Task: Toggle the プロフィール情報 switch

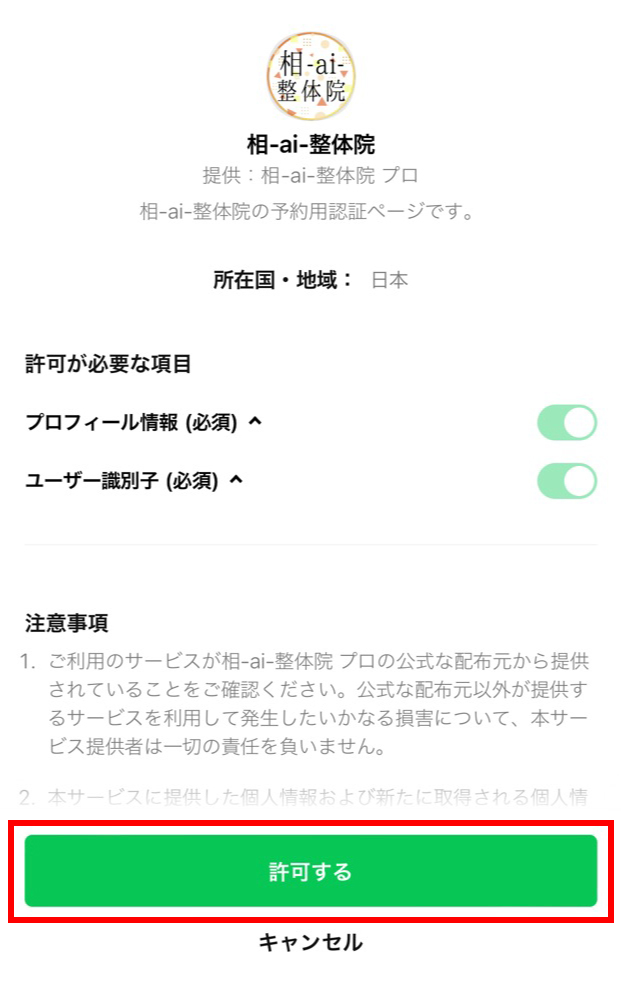Action: coord(567,423)
